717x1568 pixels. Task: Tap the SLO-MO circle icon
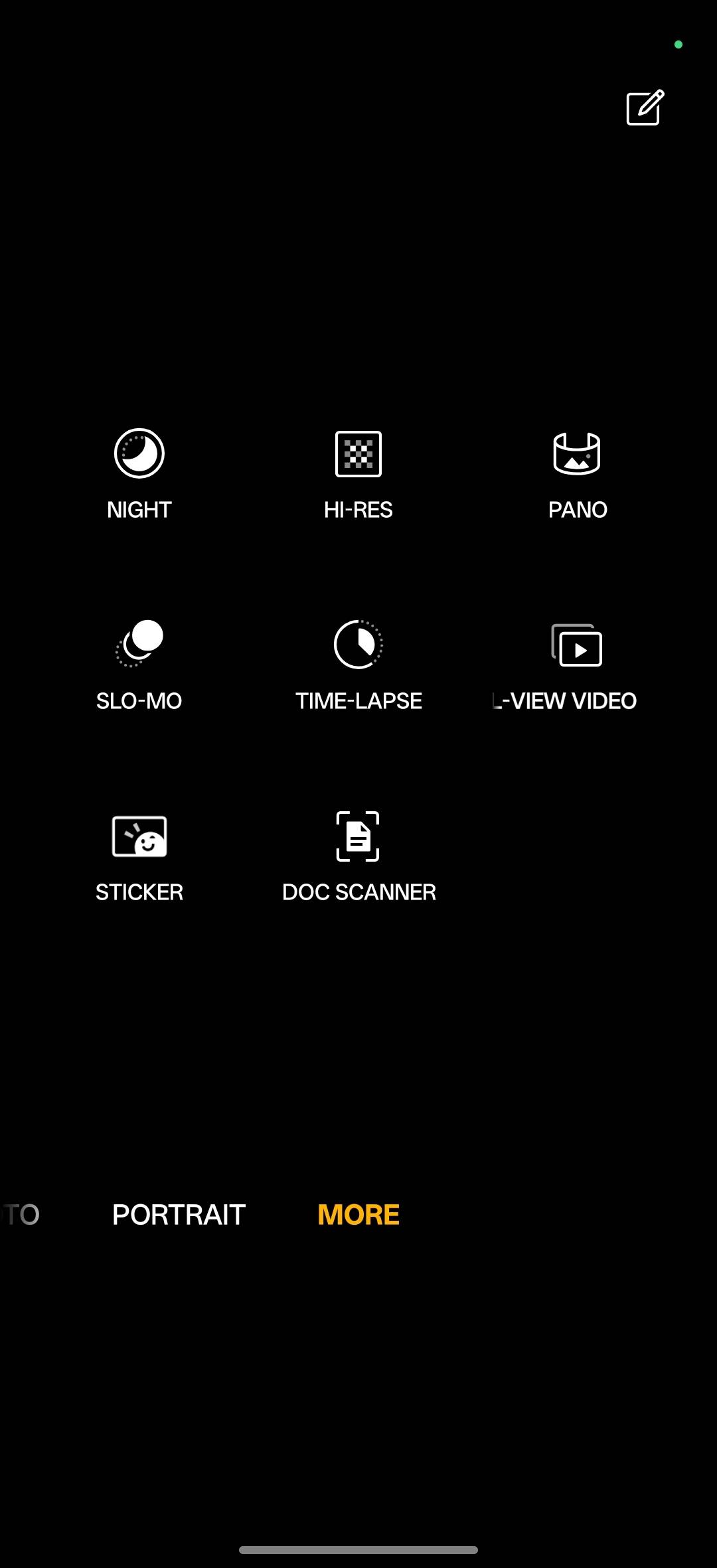point(139,645)
